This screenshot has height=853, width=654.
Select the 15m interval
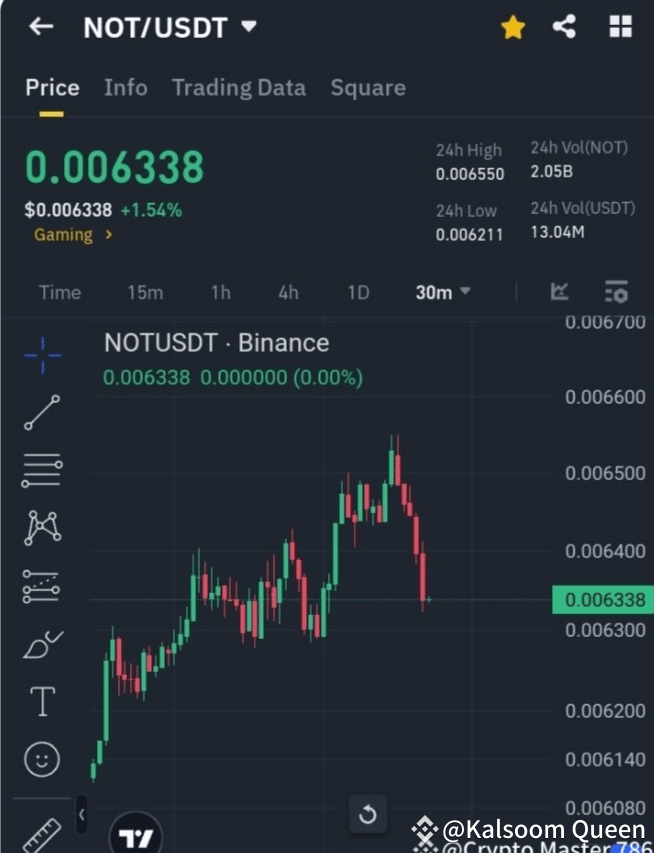145,293
